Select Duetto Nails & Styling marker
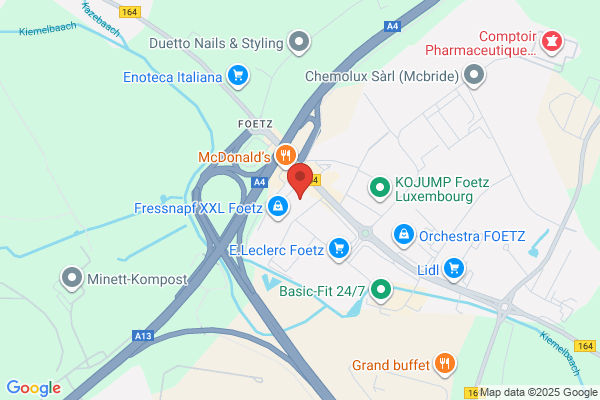600x400 pixels. click(x=299, y=42)
